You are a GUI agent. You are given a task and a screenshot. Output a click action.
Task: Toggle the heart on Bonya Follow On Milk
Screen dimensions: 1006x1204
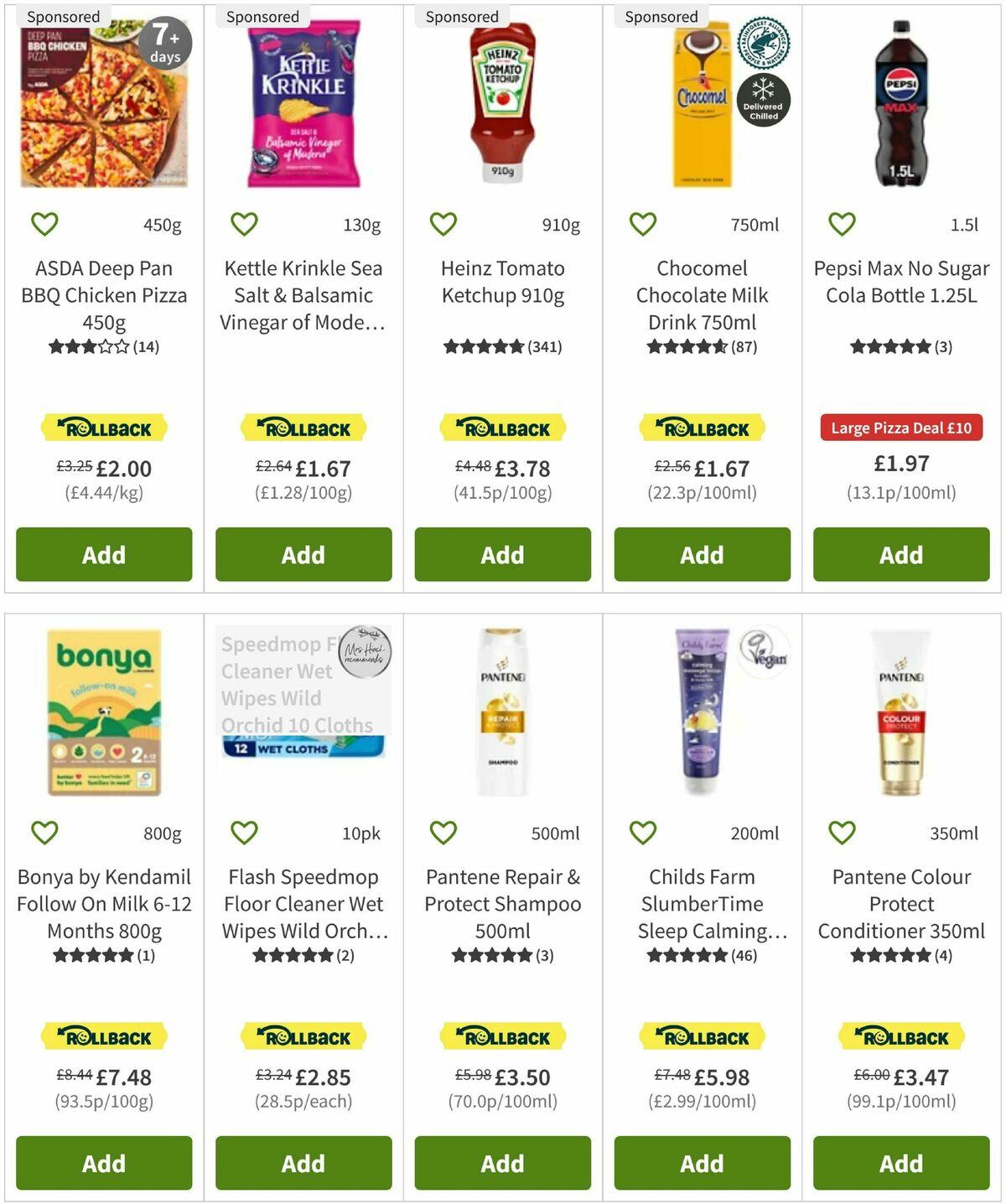[44, 833]
